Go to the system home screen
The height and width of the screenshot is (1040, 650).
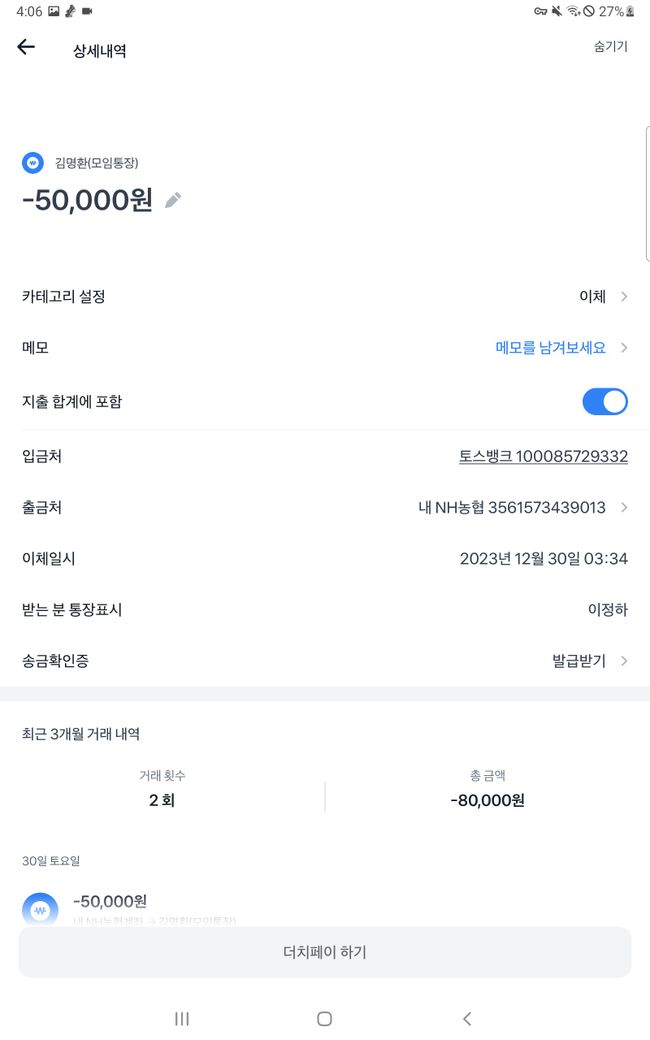click(x=324, y=1018)
